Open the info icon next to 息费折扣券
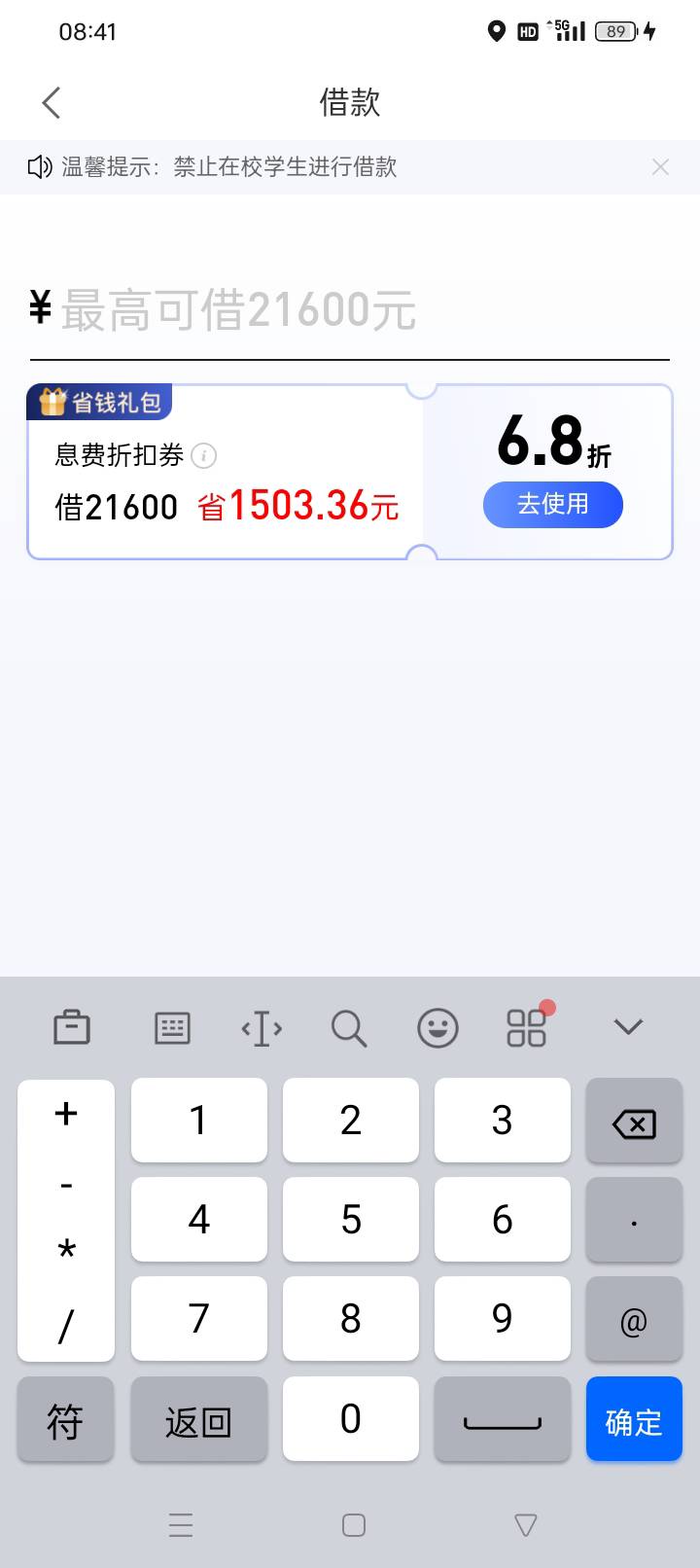This screenshot has height=1568, width=700. pos(203,455)
